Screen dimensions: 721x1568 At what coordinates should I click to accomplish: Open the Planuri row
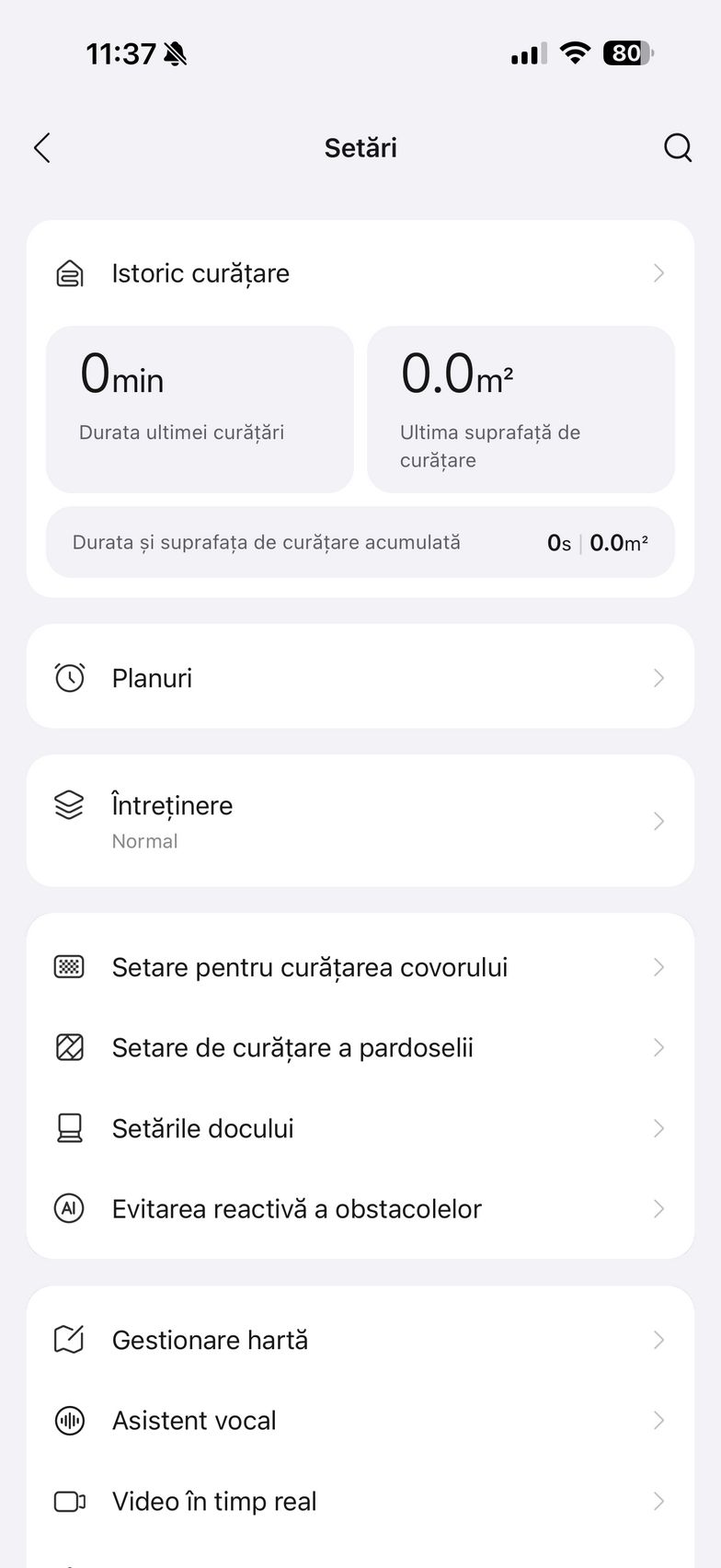pos(360,678)
